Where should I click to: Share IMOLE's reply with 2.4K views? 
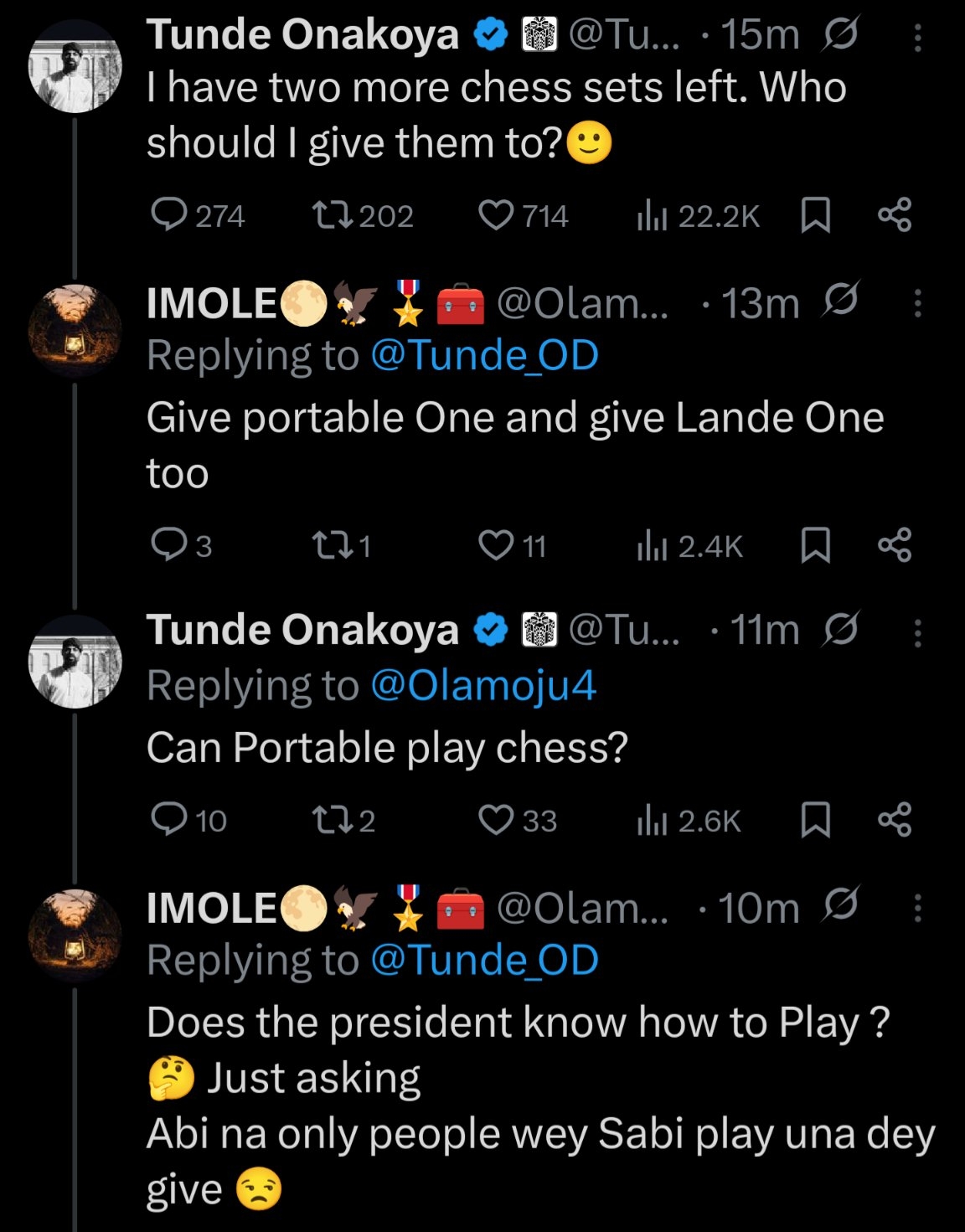pyautogui.click(x=895, y=546)
